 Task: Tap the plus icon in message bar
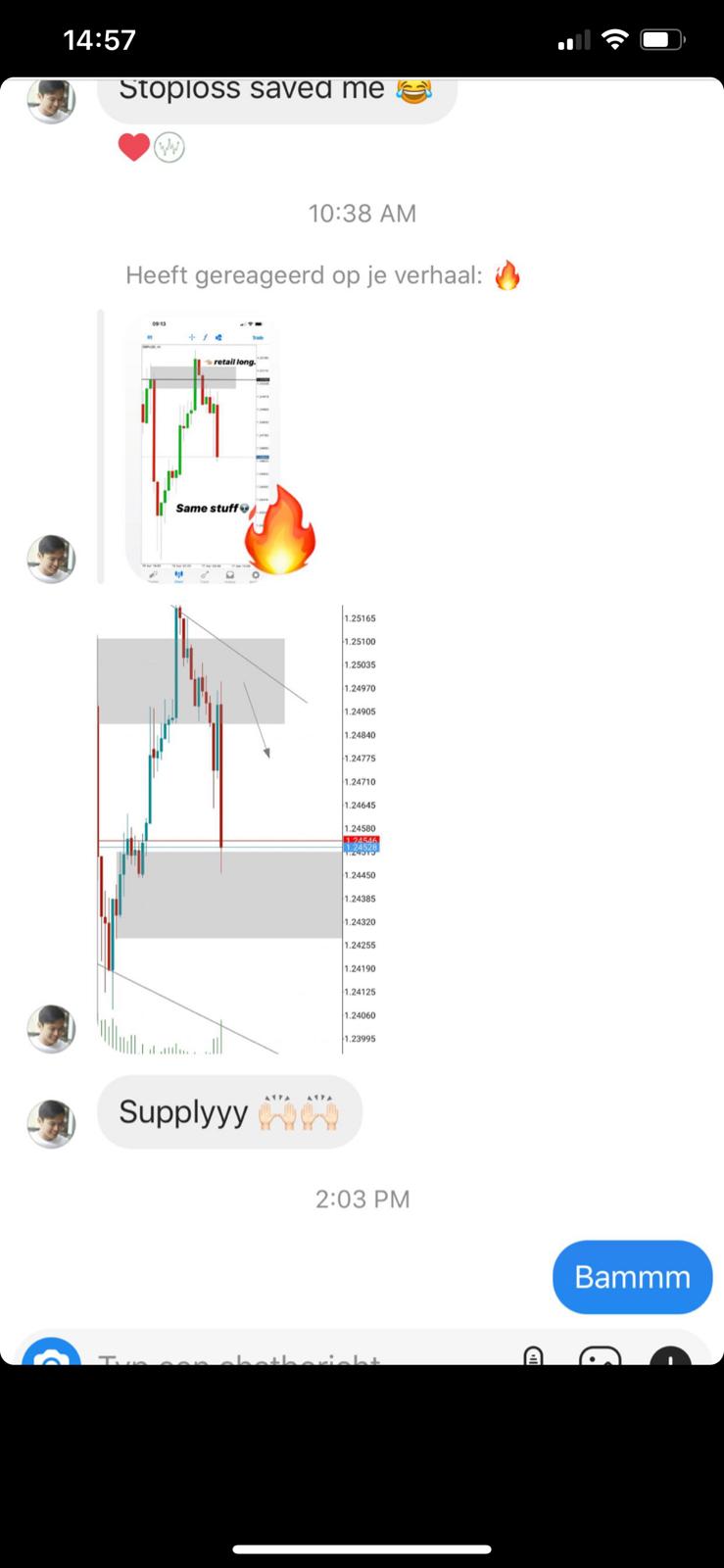point(670,1355)
